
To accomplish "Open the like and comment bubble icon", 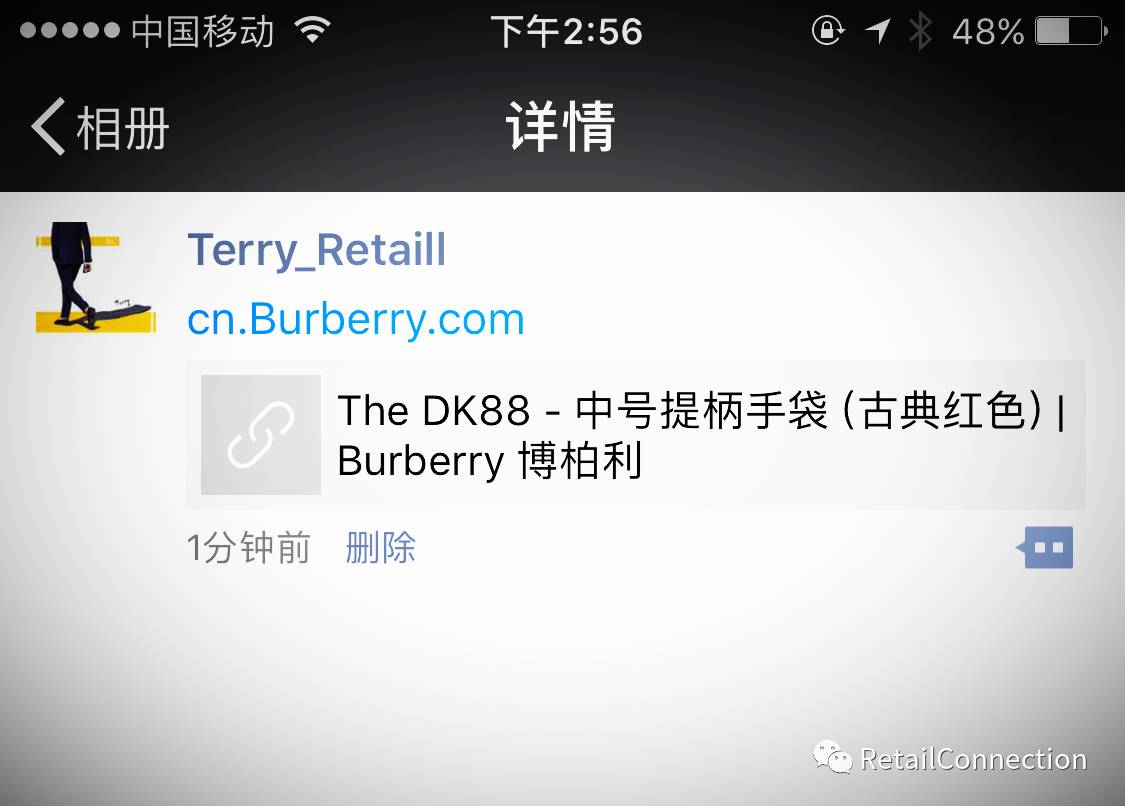I will point(1047,547).
